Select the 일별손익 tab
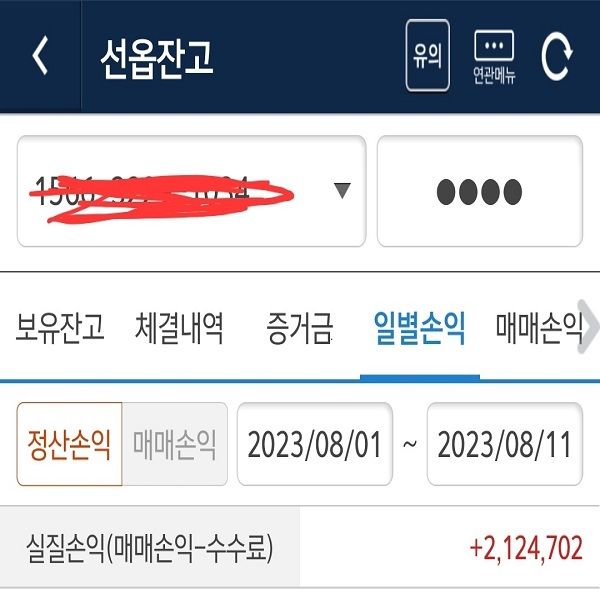 419,328
